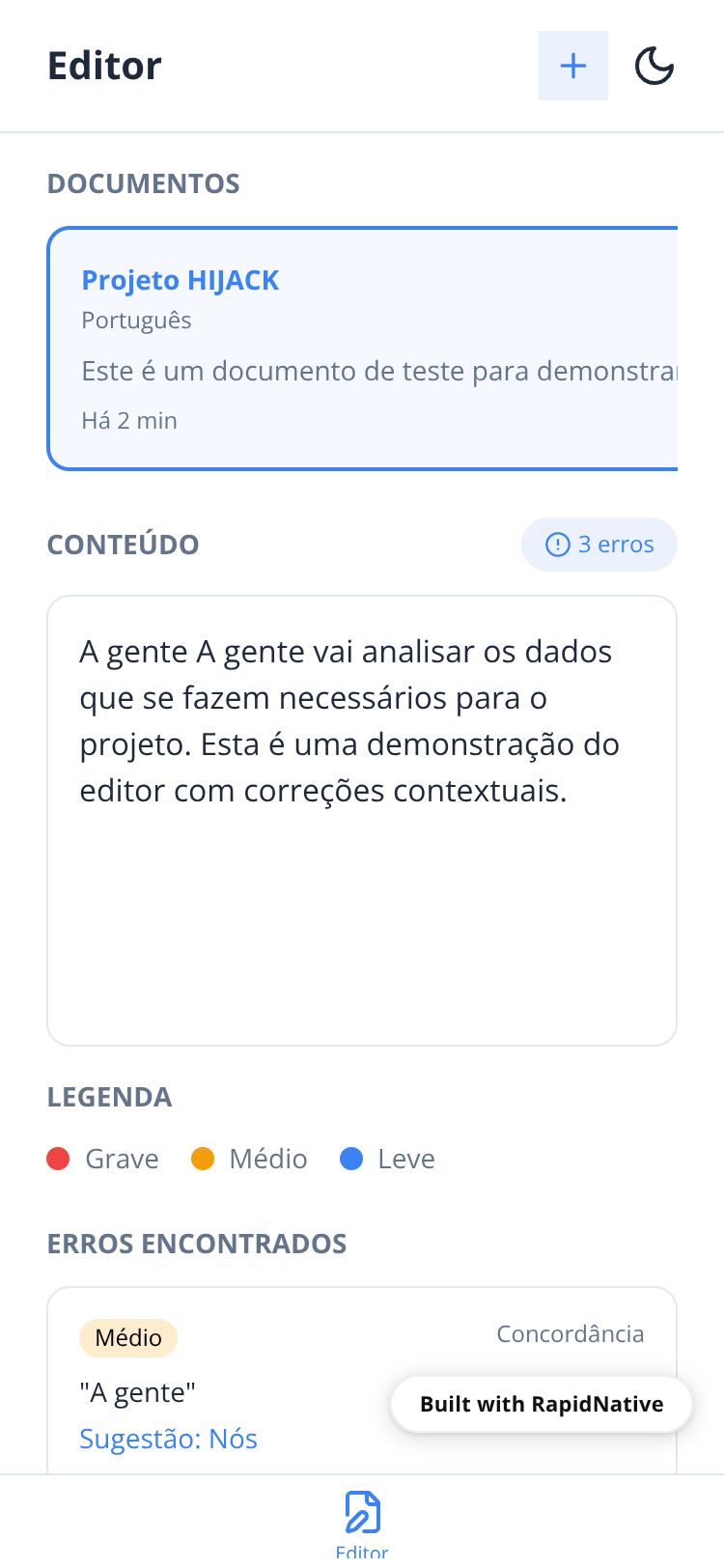Open the Projeto HIJACK document card

click(x=362, y=349)
